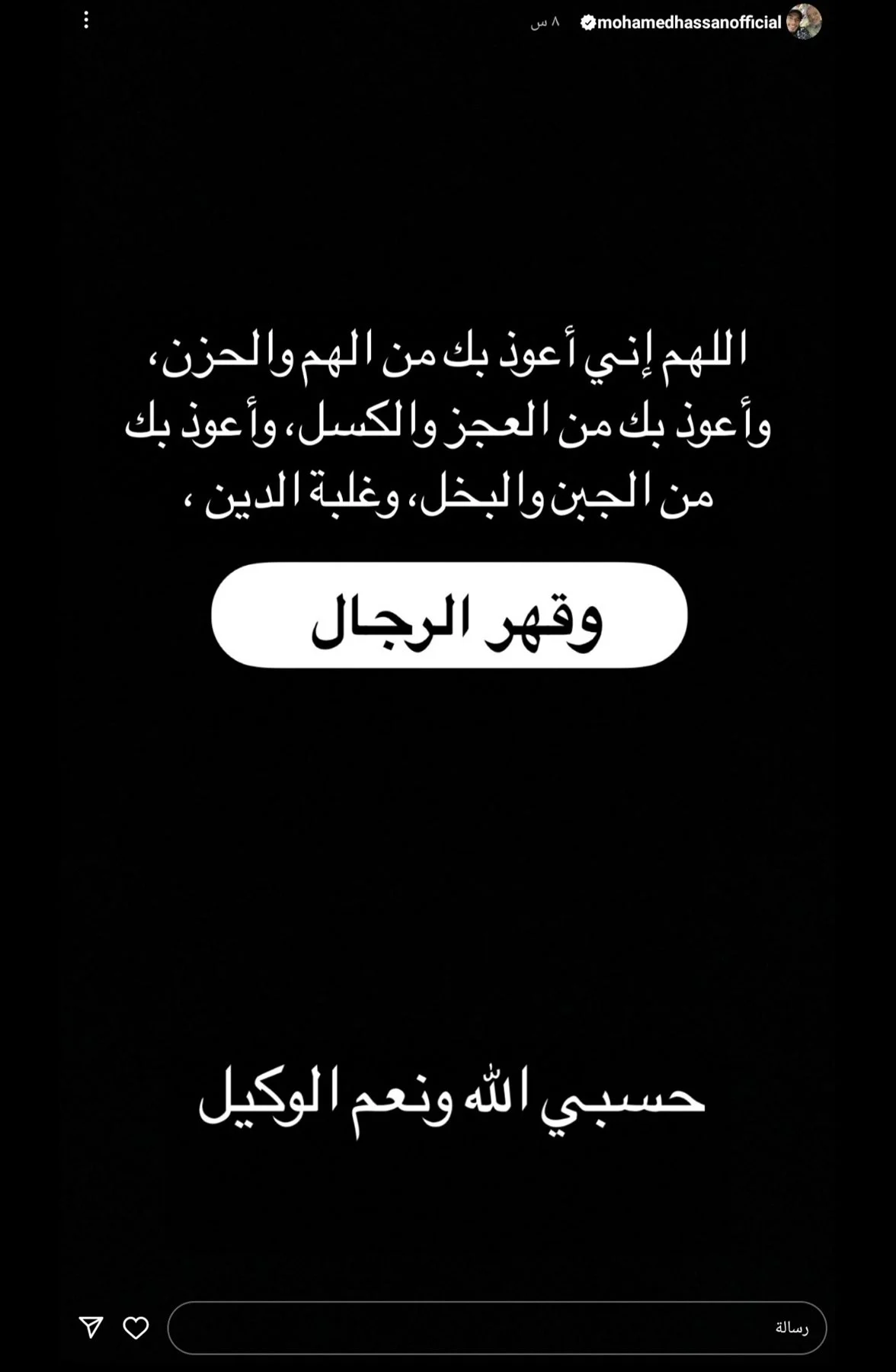Screen dimensions: 896x1372
Task: Open mohamedhassanofficial's profile picture
Action: (804, 21)
